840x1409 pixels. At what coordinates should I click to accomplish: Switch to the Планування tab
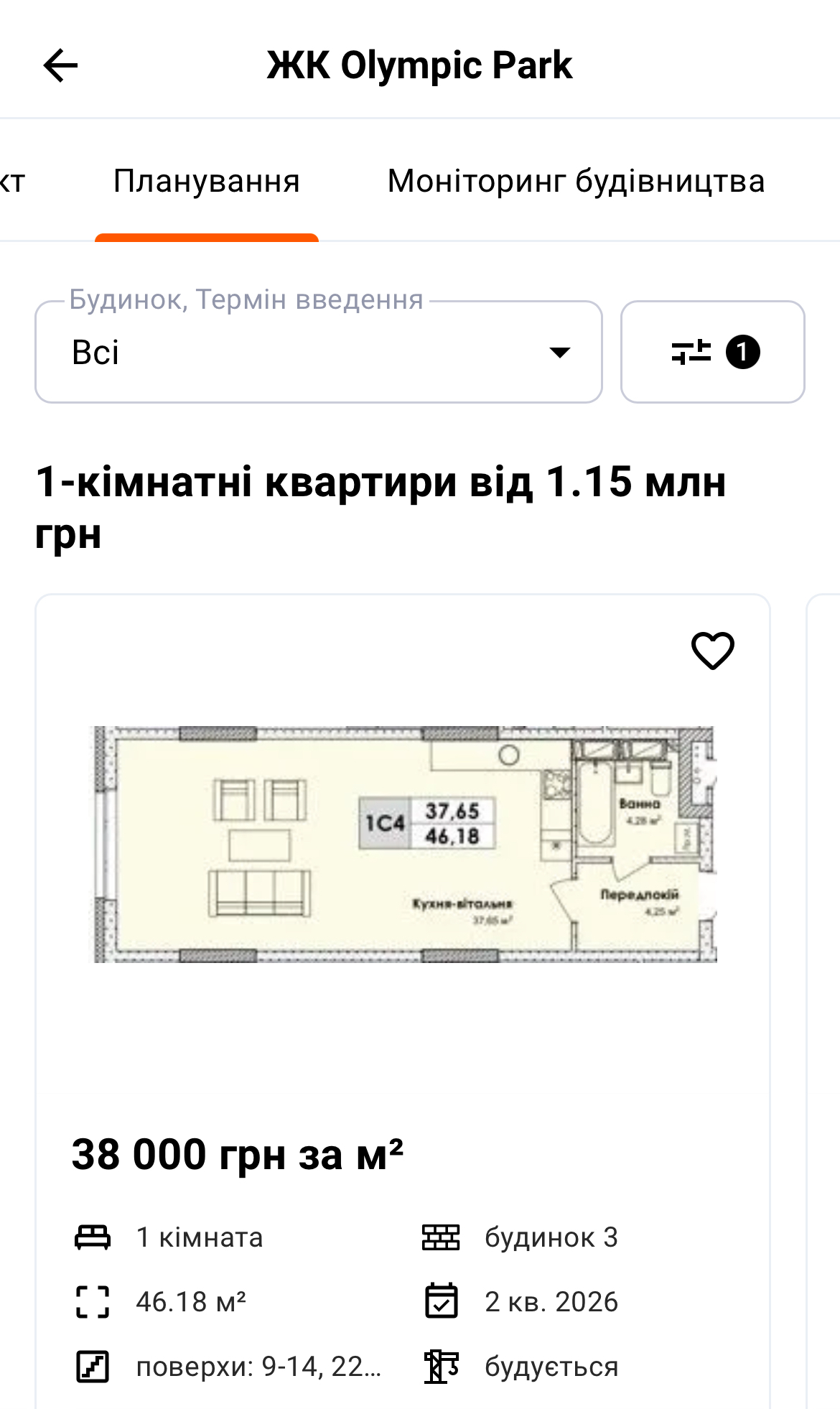point(206,181)
